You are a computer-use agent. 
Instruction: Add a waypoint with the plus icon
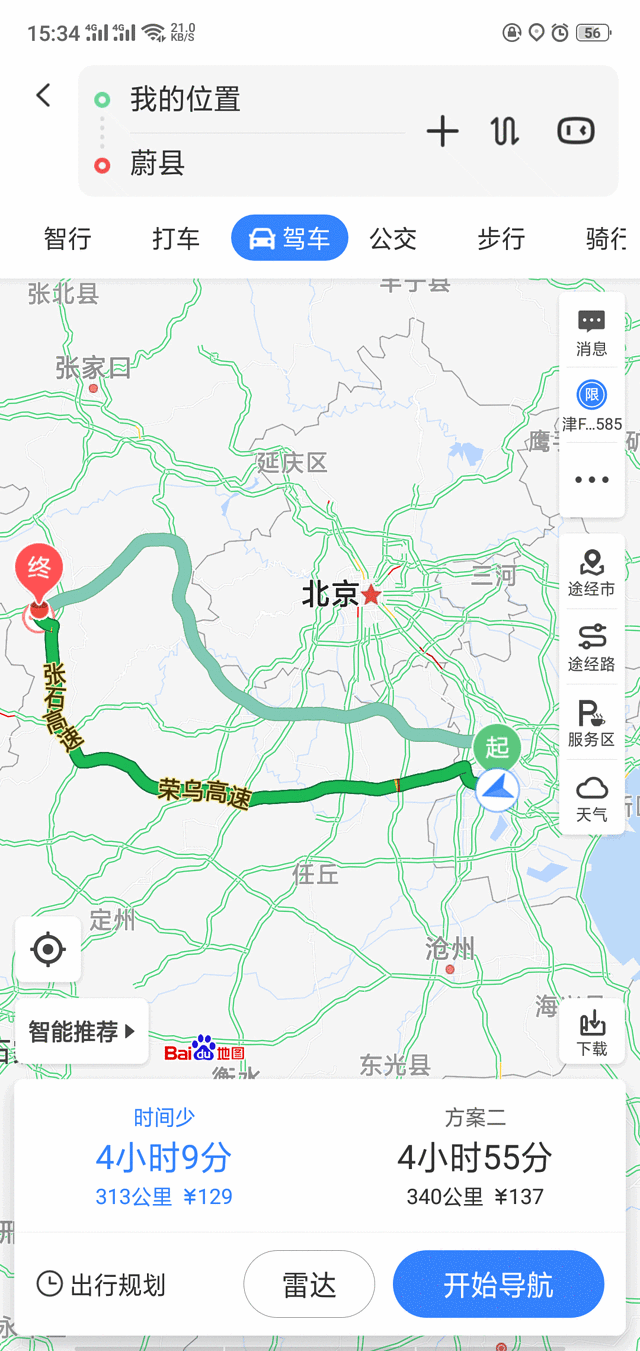(442, 131)
